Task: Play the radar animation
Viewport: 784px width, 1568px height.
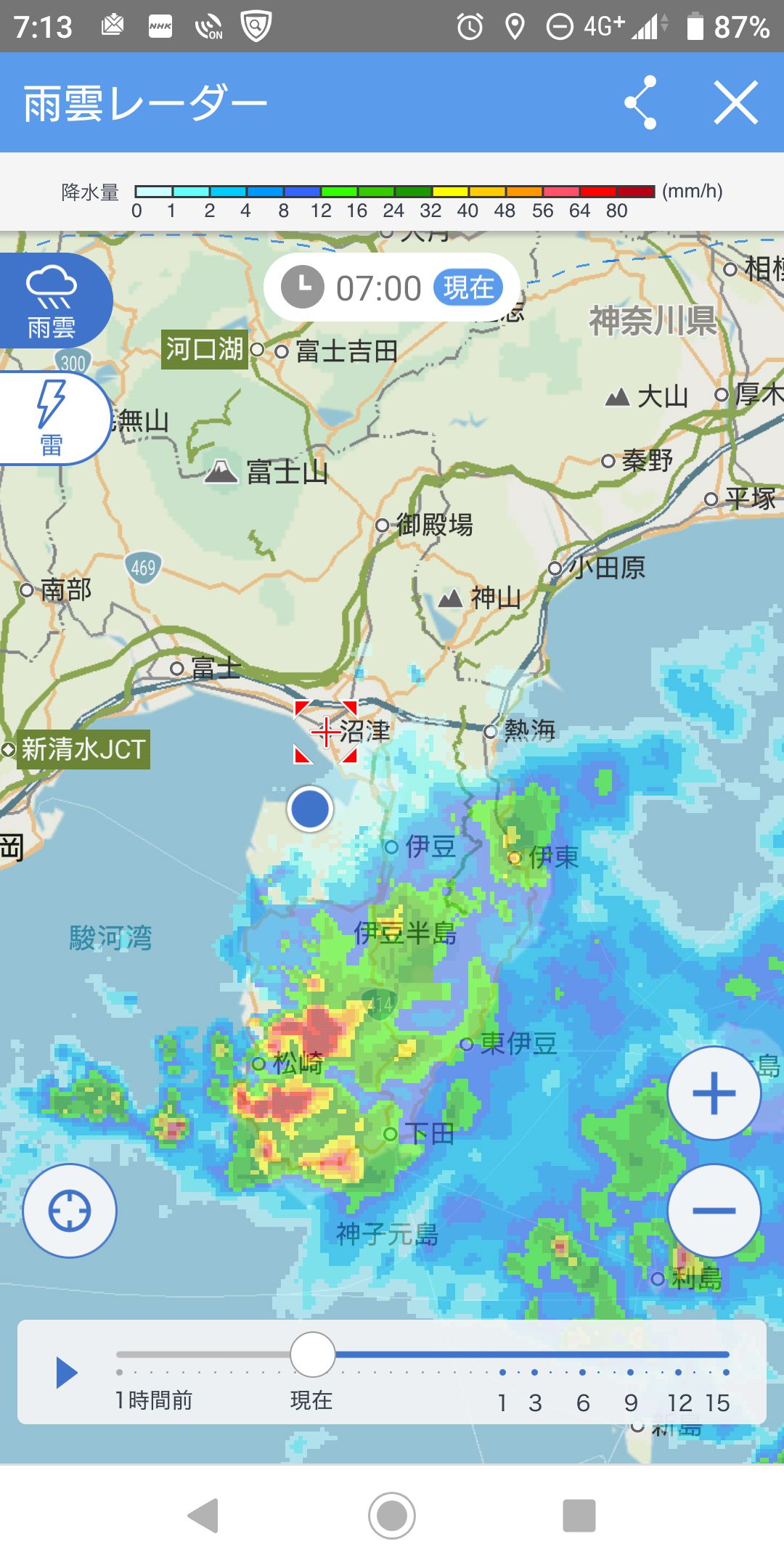Action: (x=66, y=1373)
